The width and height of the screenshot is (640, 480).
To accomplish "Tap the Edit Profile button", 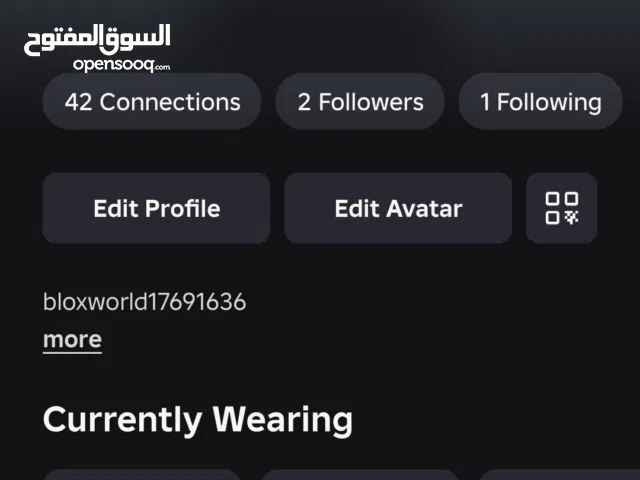I will (156, 208).
